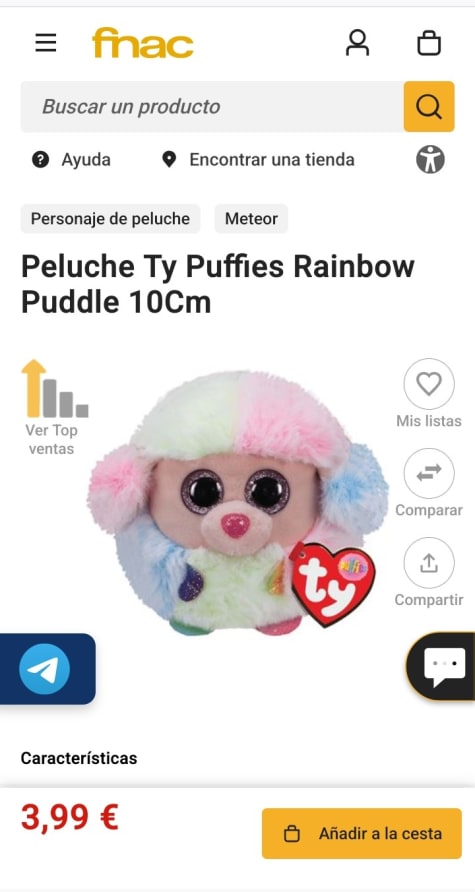The image size is (475, 892).
Task: Share product via Compartir icon
Action: [x=429, y=572]
